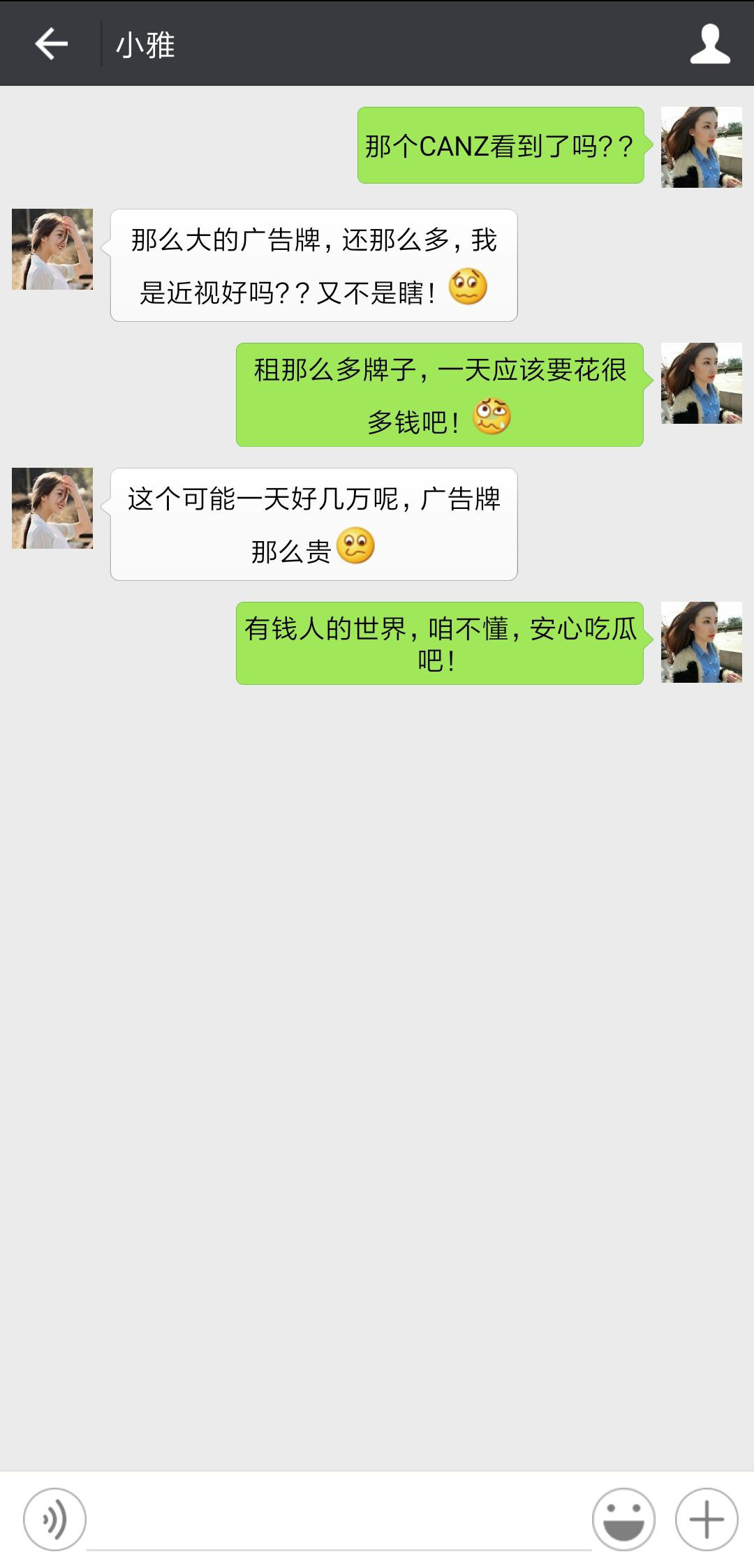Tap 小雅's avatar beside the 近视 message
The width and height of the screenshot is (754, 1568).
(x=52, y=249)
